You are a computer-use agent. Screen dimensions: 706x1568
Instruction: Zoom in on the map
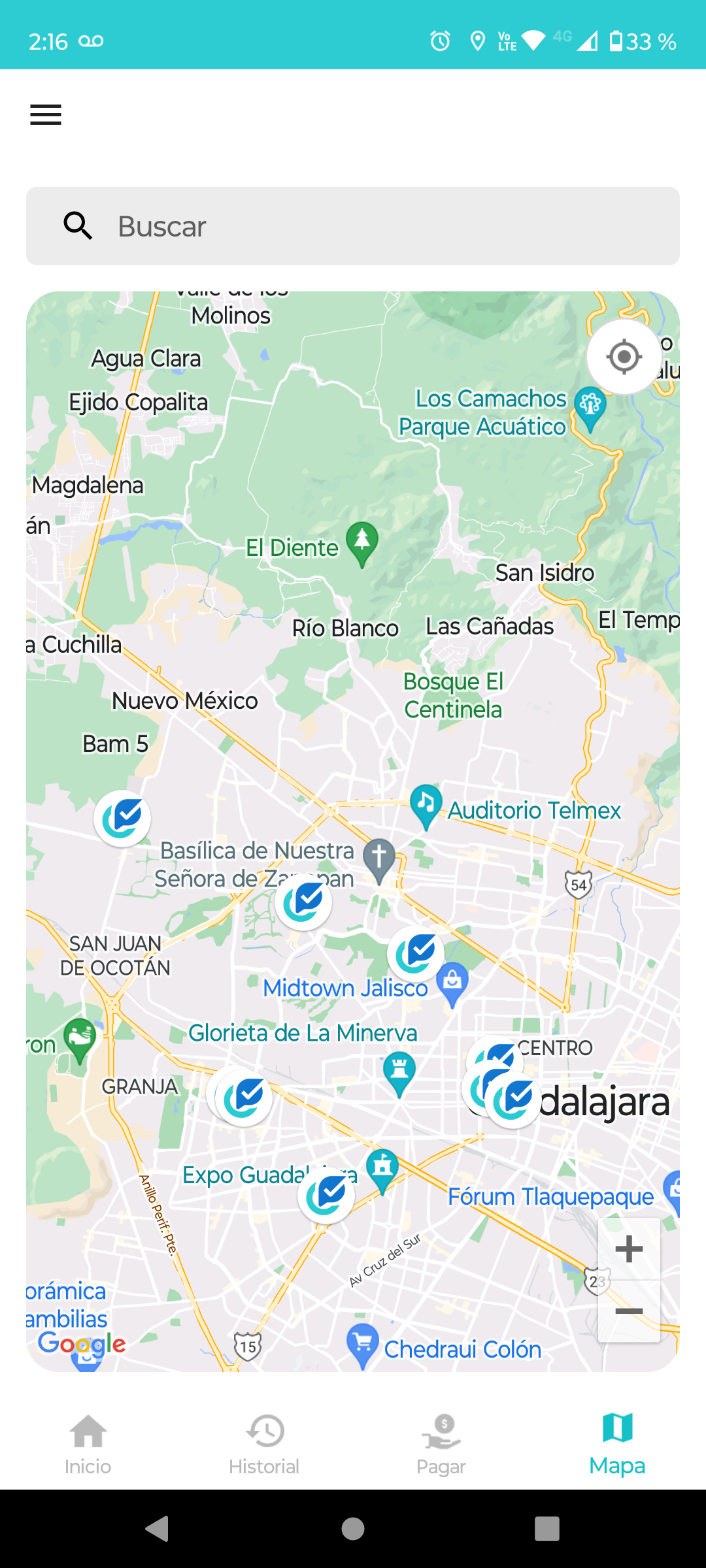pyautogui.click(x=629, y=1249)
